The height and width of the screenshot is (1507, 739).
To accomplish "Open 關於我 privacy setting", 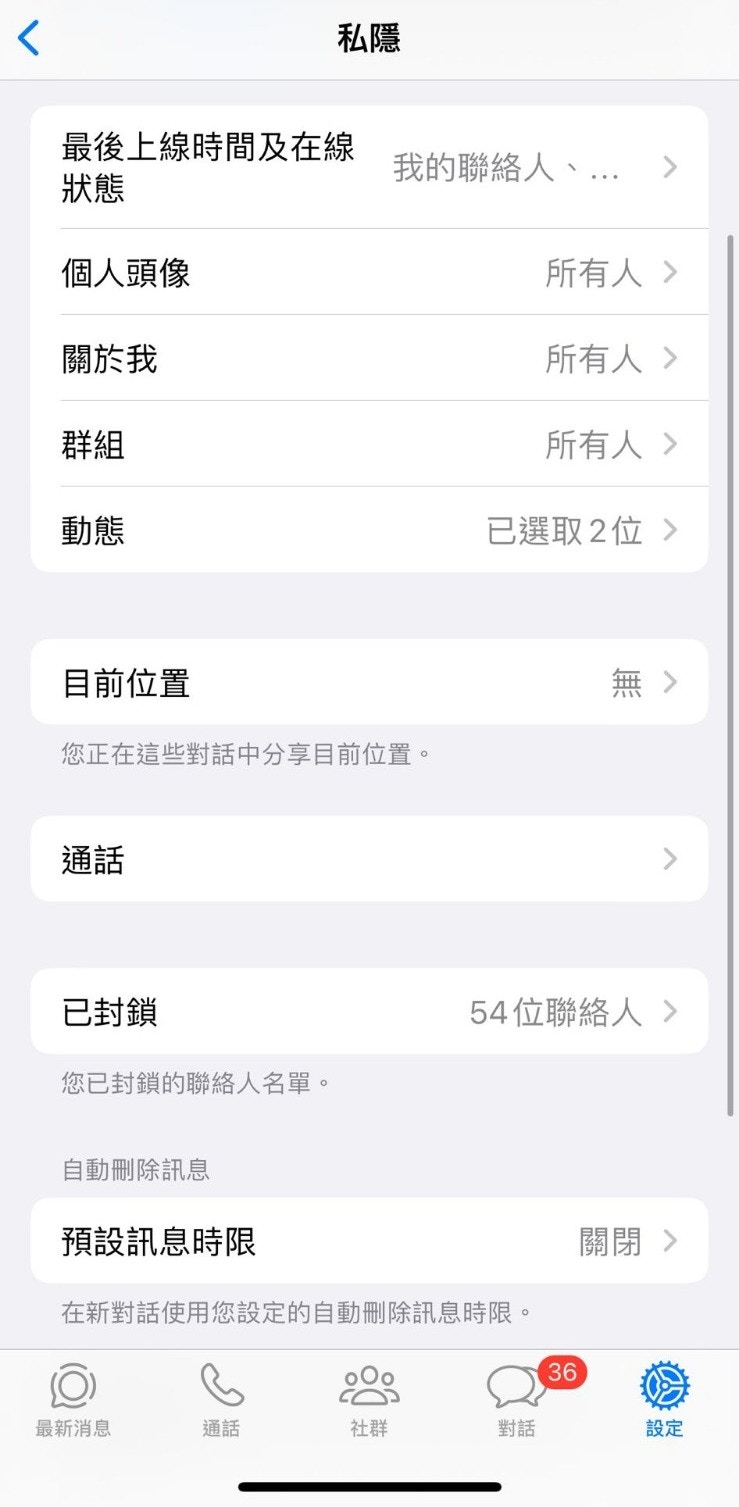I will tap(369, 358).
